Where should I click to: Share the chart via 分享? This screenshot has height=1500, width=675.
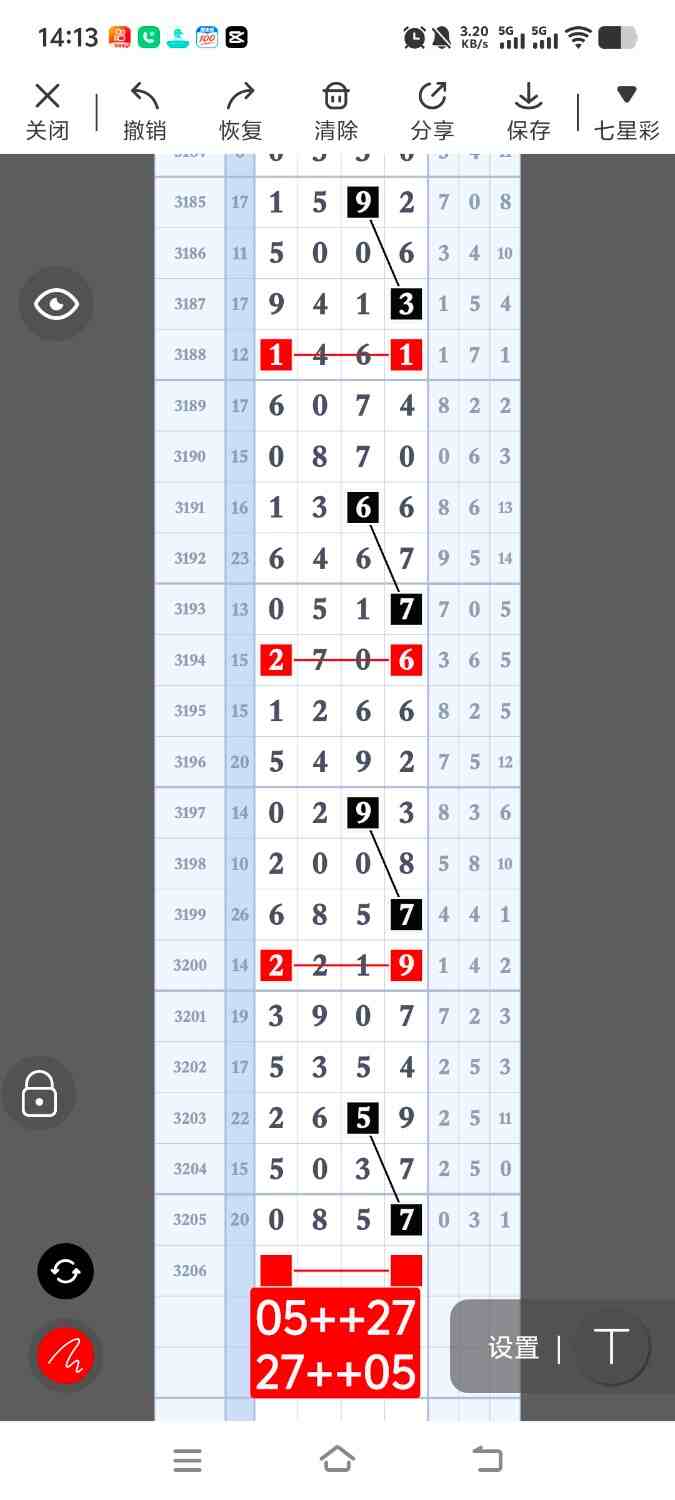(432, 112)
